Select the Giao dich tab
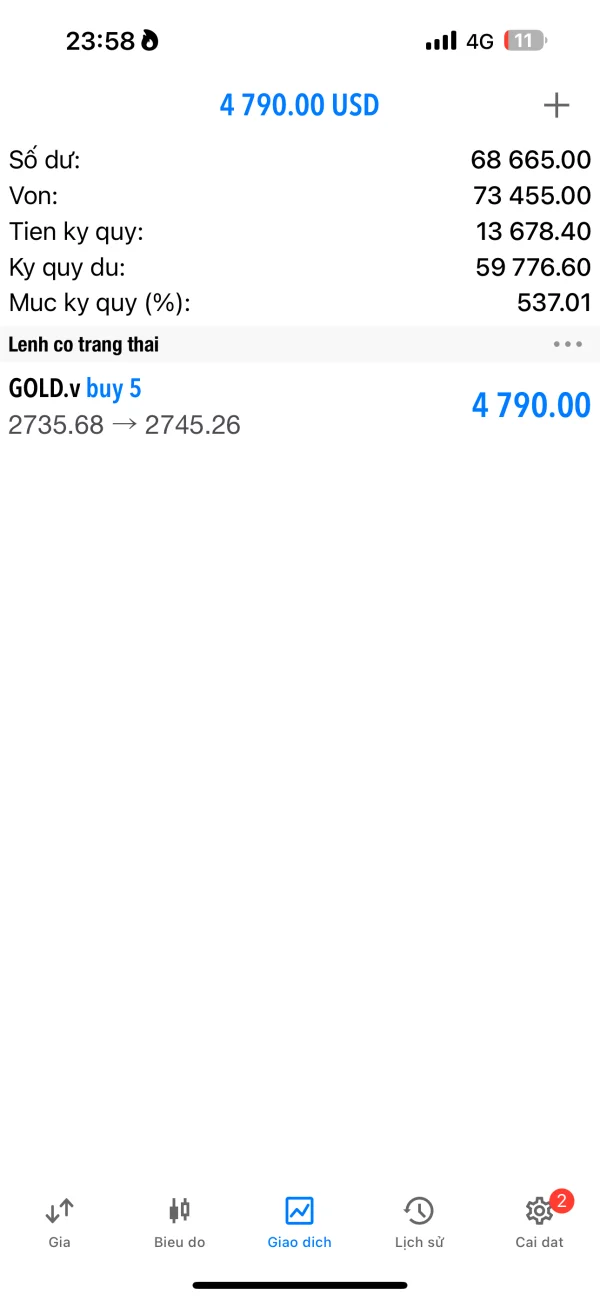 [x=299, y=1222]
